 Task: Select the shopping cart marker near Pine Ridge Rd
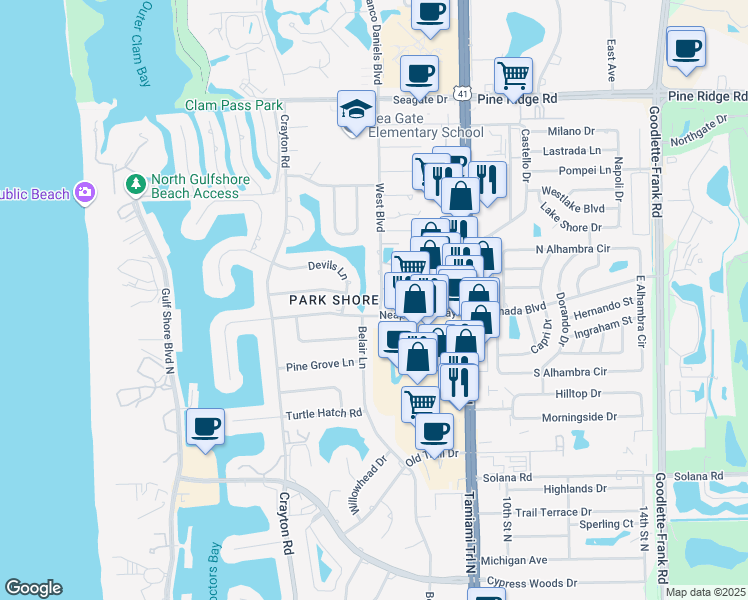point(513,74)
